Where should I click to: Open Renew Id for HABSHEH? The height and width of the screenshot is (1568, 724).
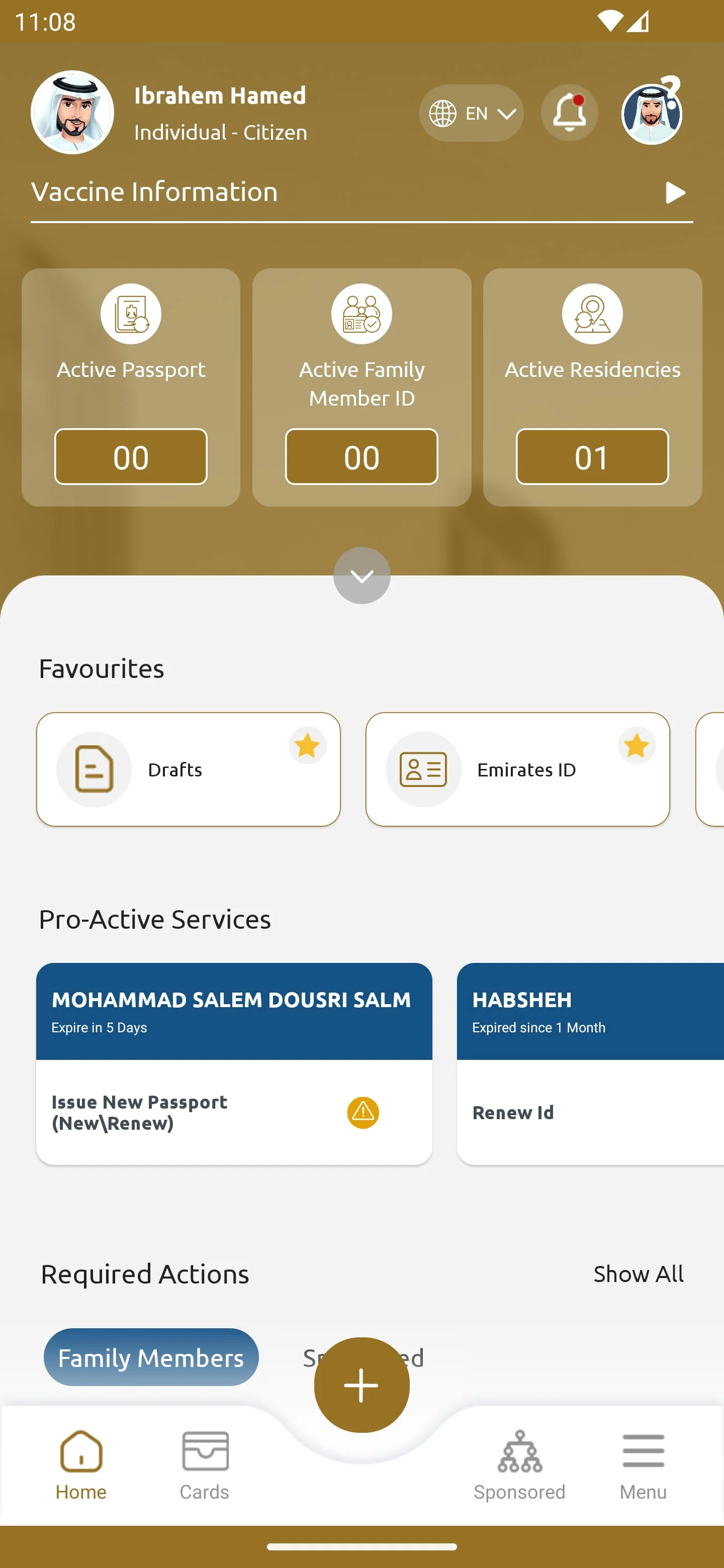513,1112
